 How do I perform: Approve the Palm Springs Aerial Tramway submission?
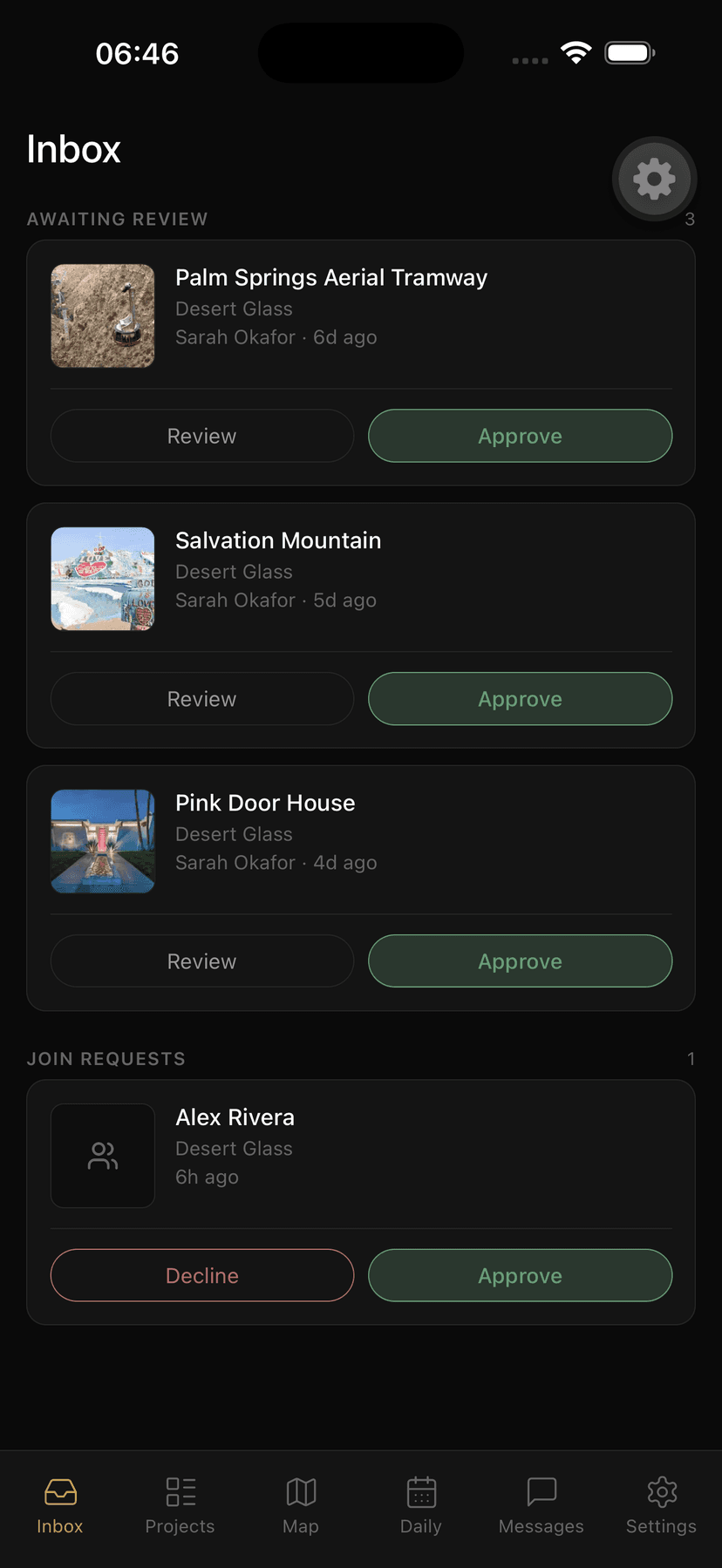click(x=520, y=436)
